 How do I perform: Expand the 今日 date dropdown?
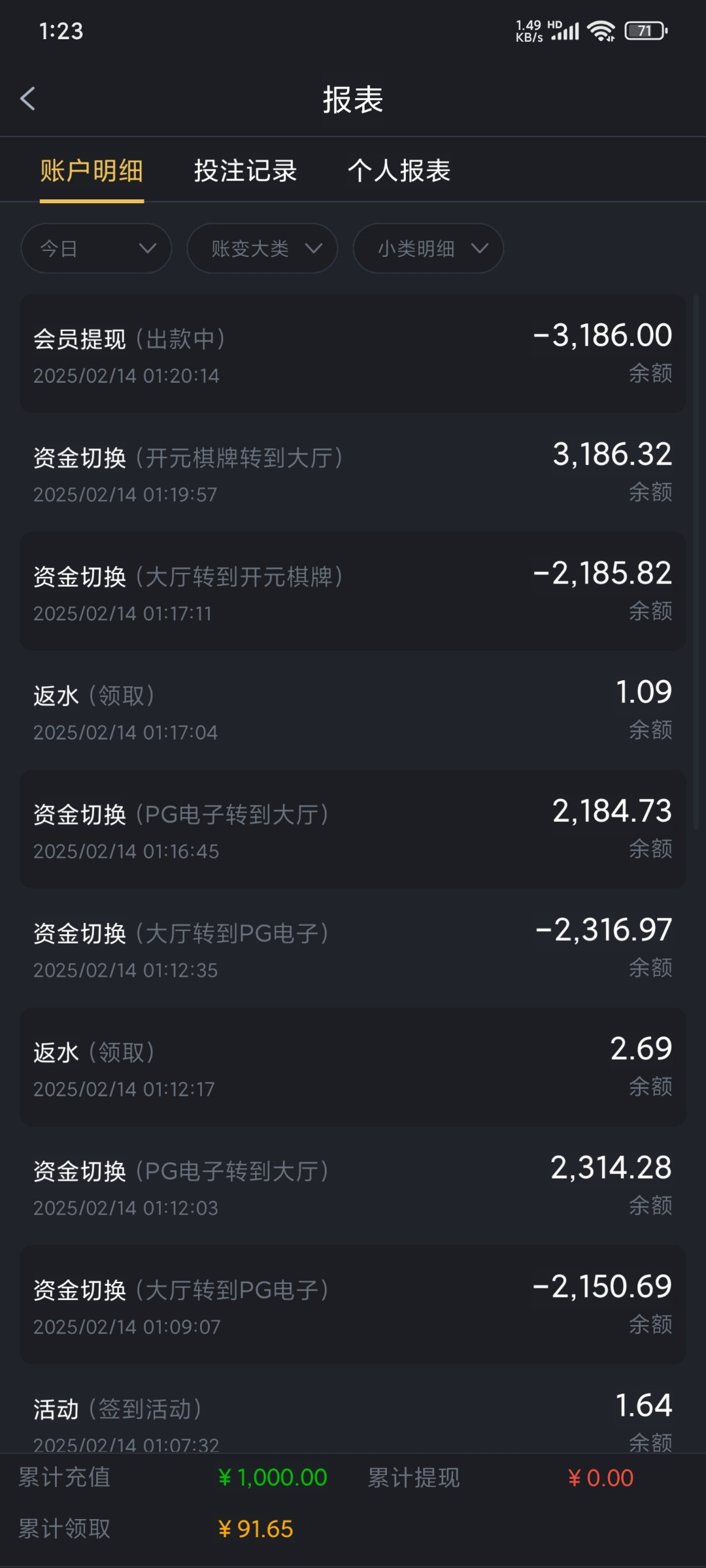(x=96, y=248)
